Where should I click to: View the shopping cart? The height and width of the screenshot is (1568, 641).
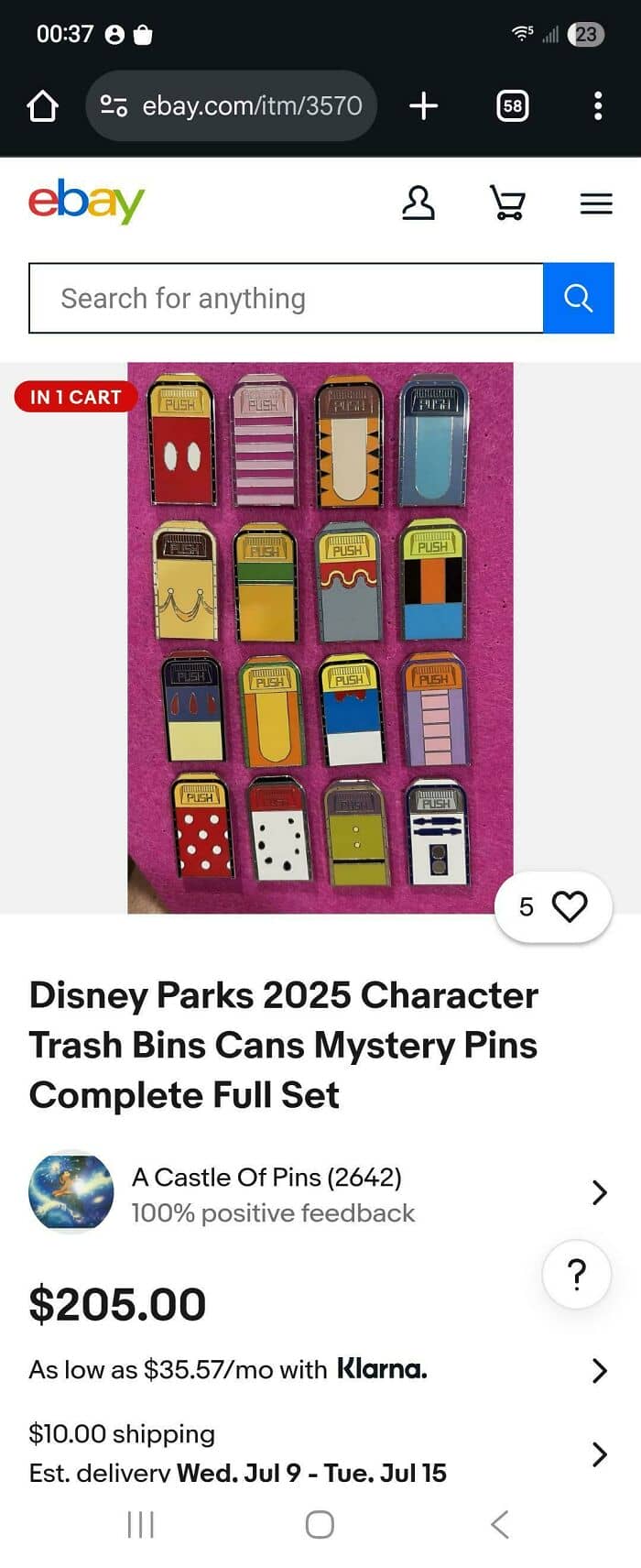point(507,203)
